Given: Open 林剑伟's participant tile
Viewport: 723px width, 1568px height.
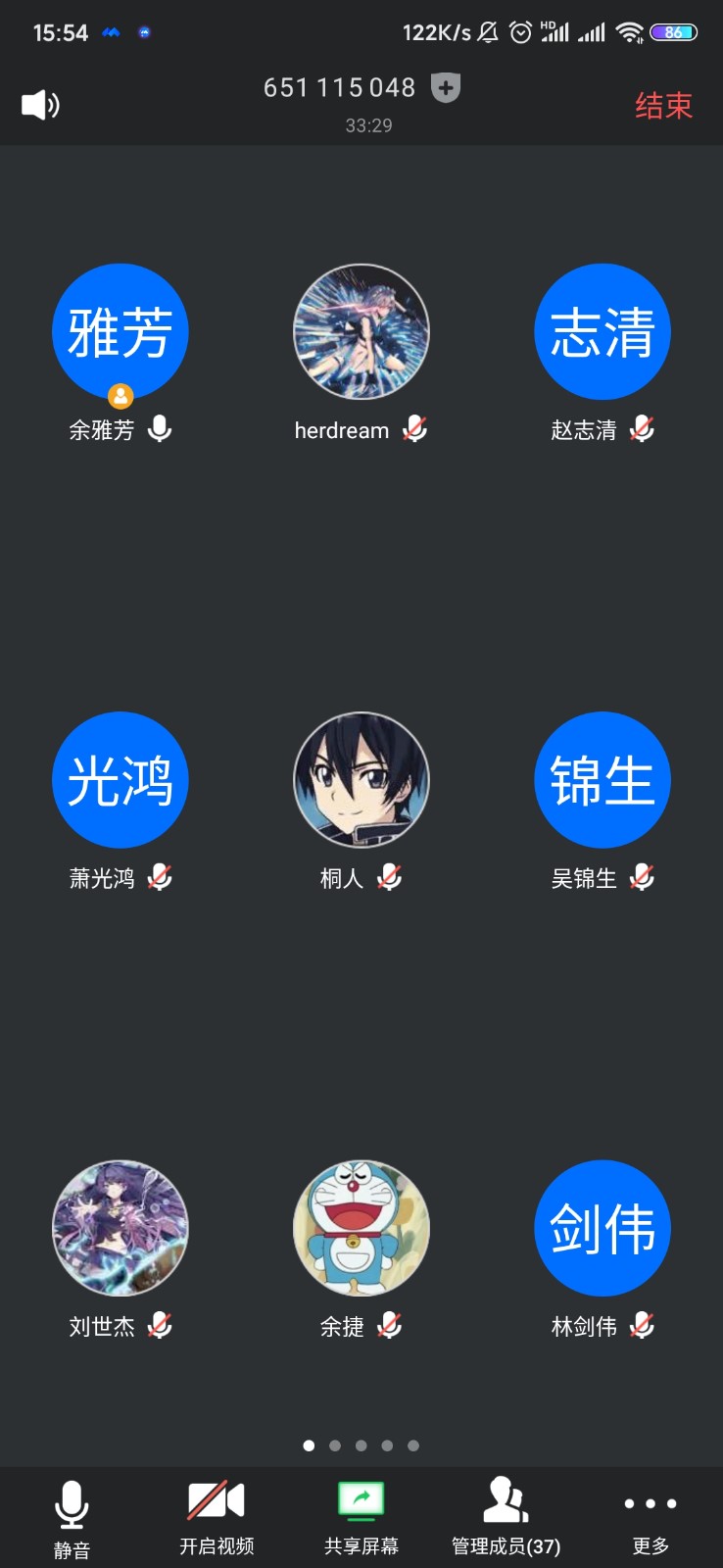Looking at the screenshot, I should tap(602, 1228).
